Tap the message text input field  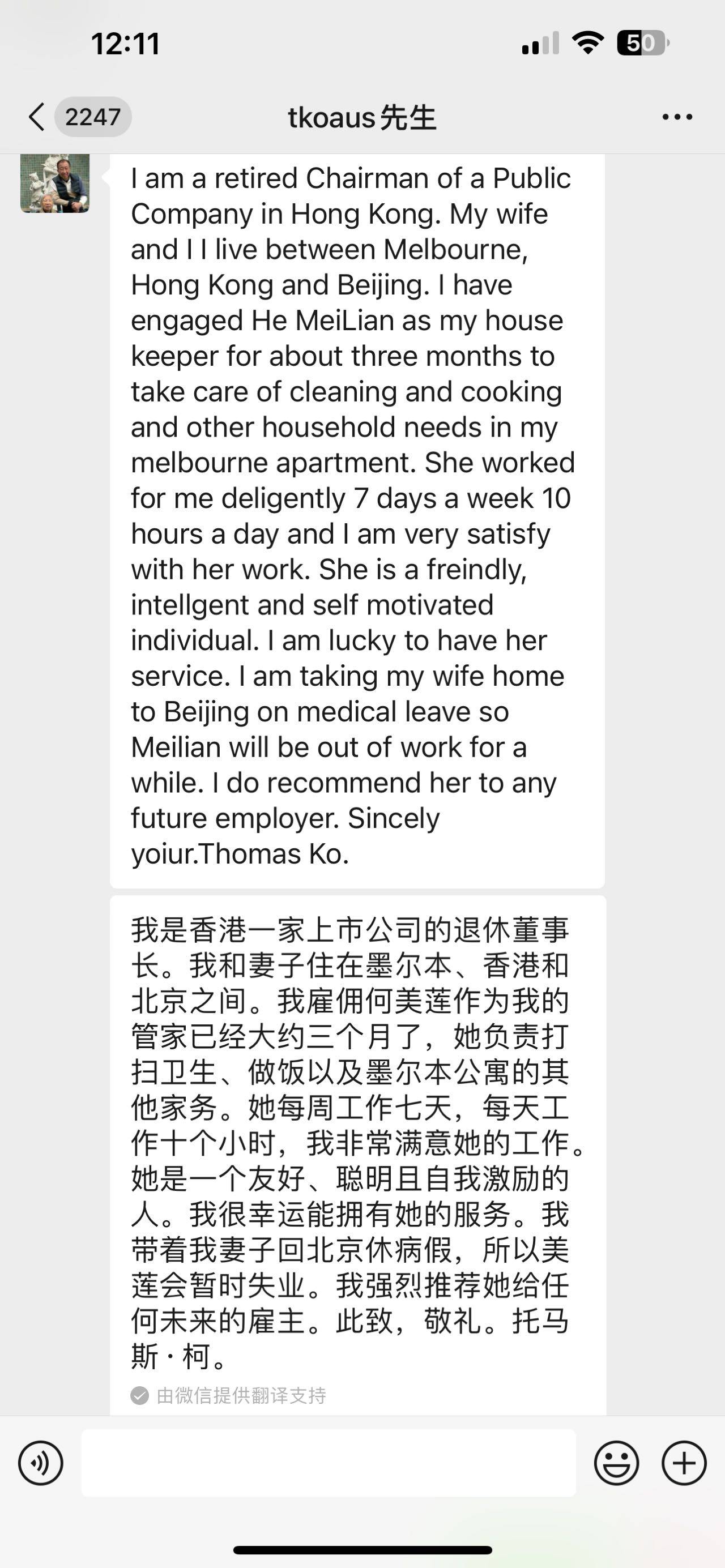click(x=329, y=1463)
